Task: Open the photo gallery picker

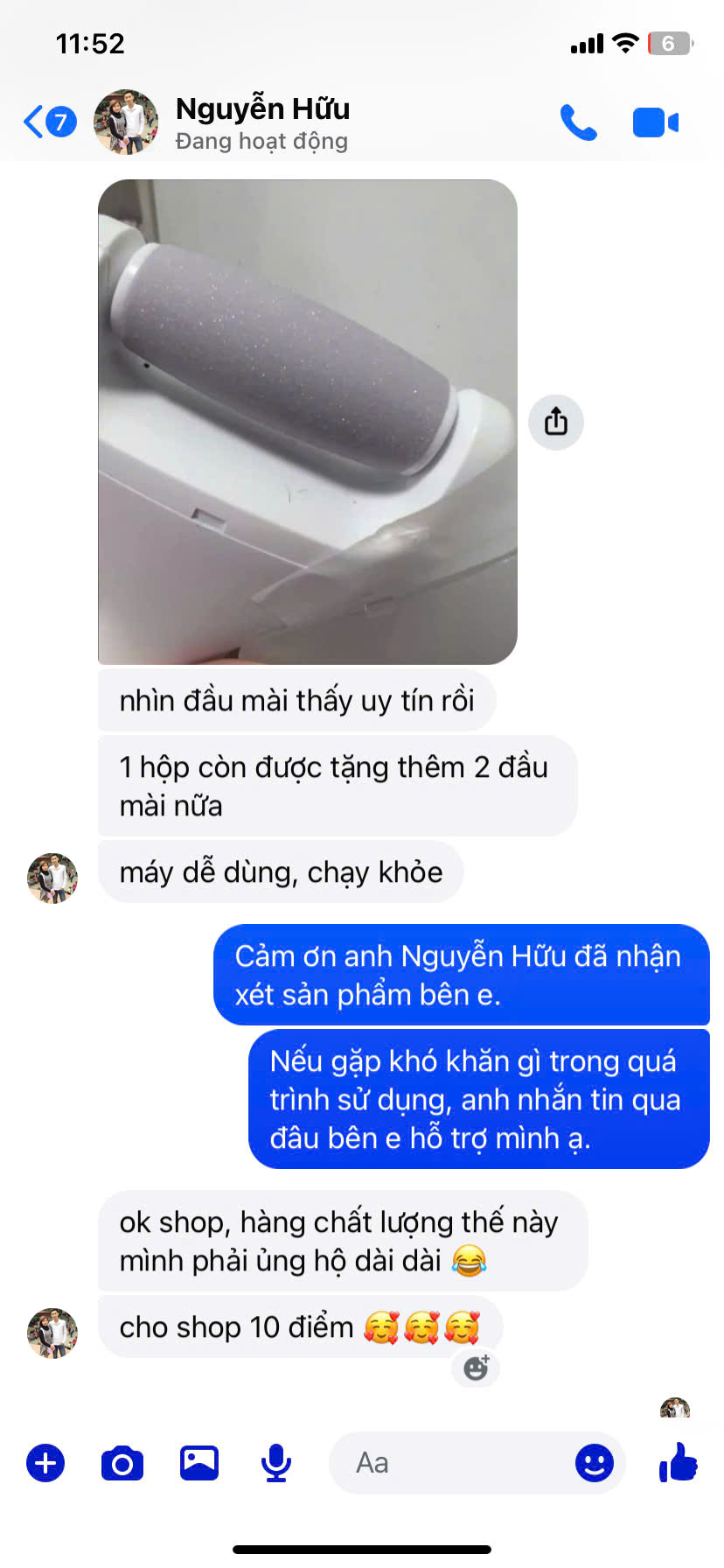Action: (x=199, y=1463)
